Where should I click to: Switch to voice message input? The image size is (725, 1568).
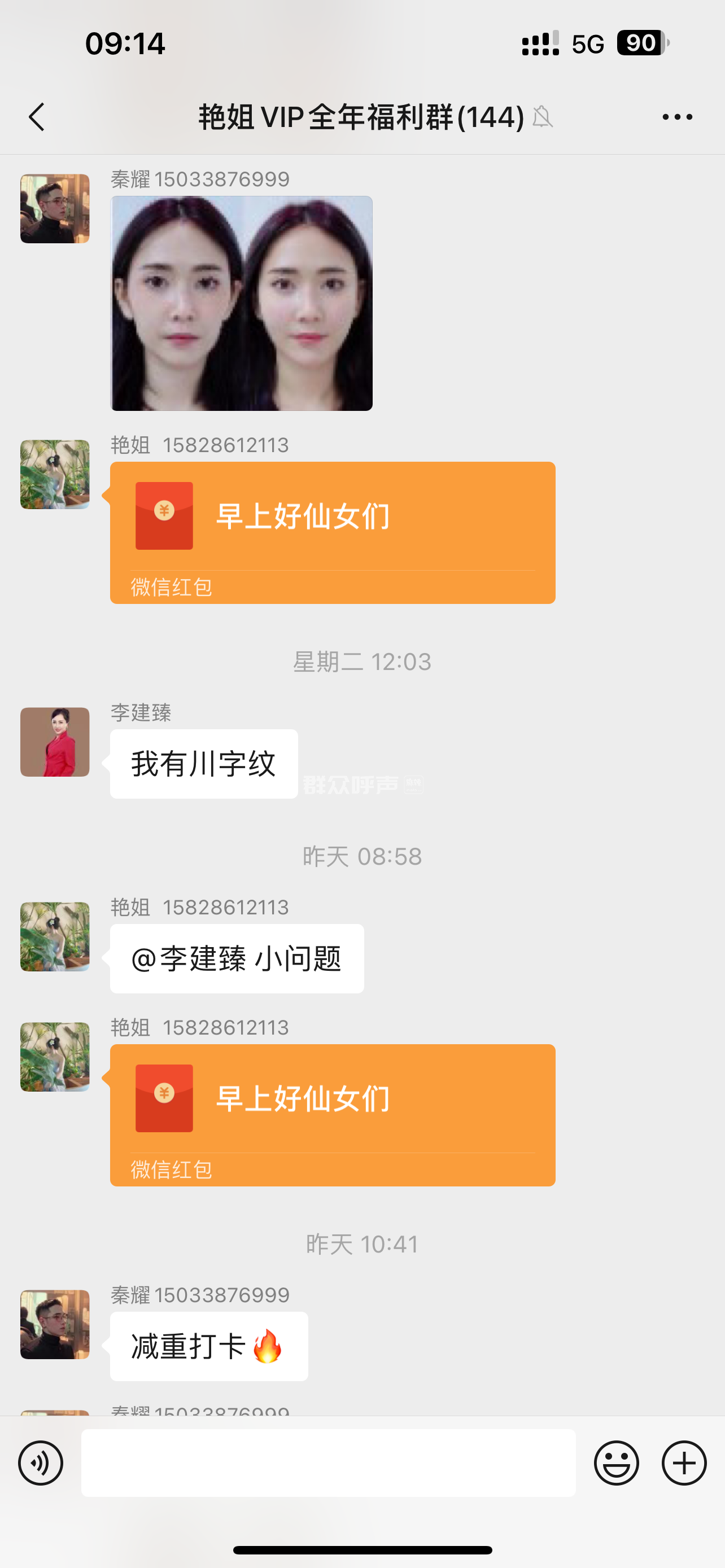[x=41, y=1462]
